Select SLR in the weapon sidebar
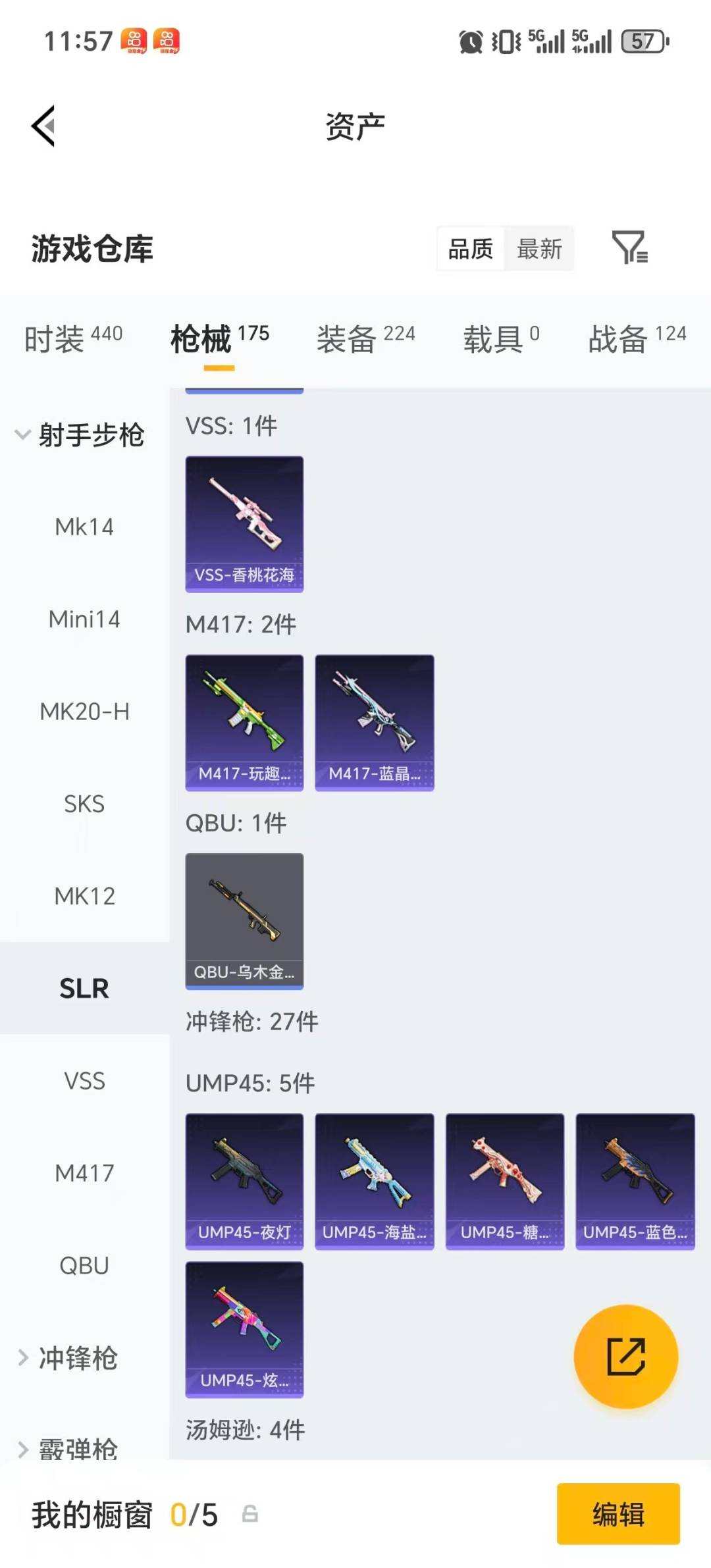 pos(84,987)
